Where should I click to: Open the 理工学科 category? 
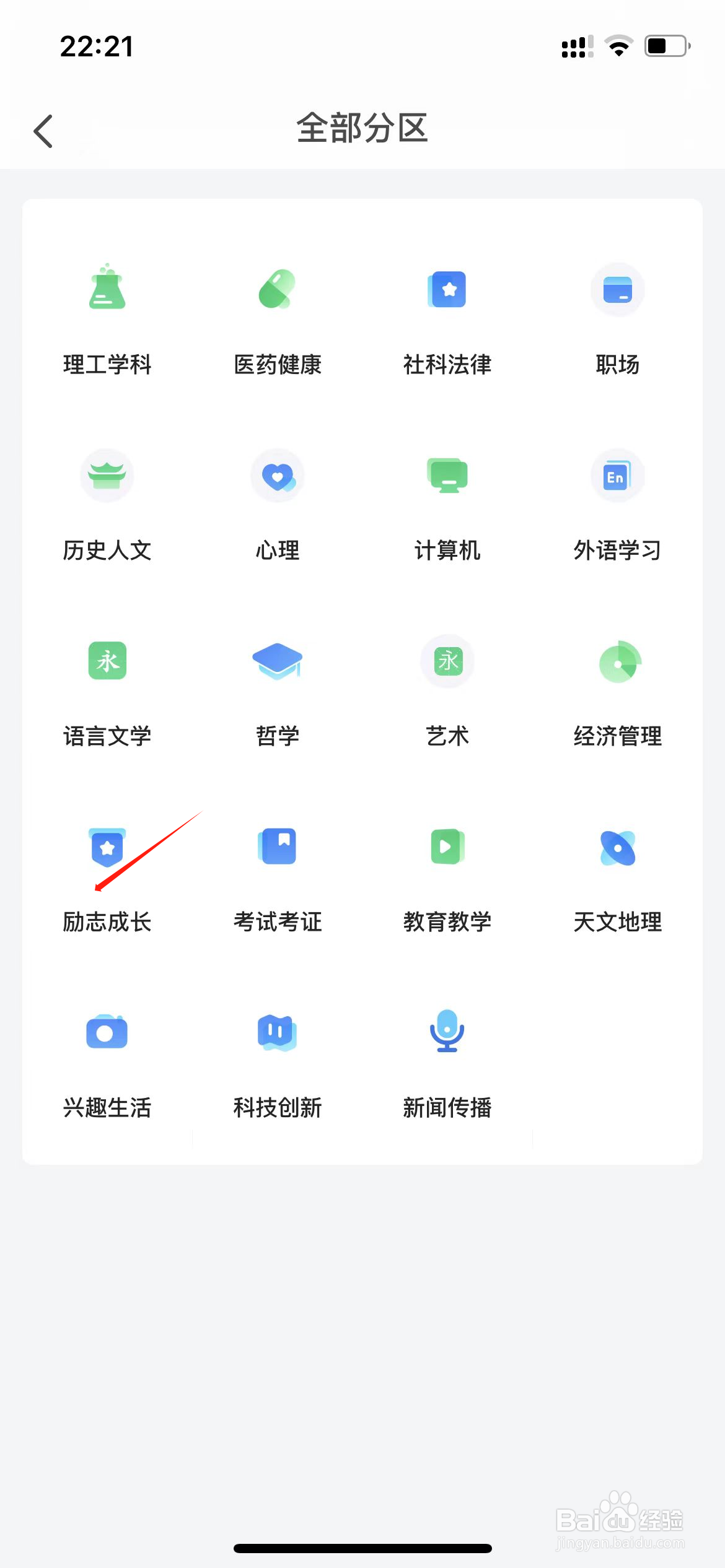pos(107,320)
